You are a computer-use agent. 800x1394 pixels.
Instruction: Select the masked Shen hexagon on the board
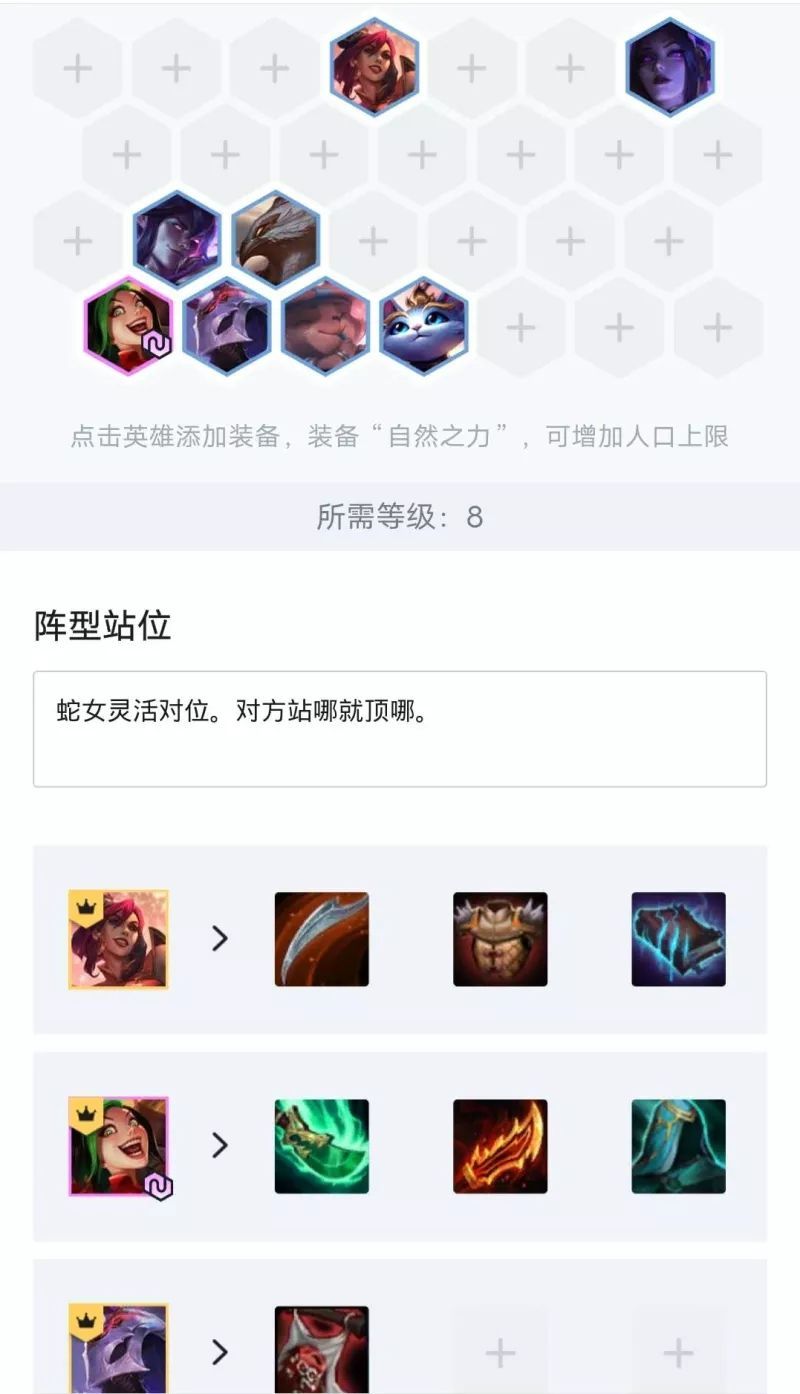pyautogui.click(x=227, y=326)
